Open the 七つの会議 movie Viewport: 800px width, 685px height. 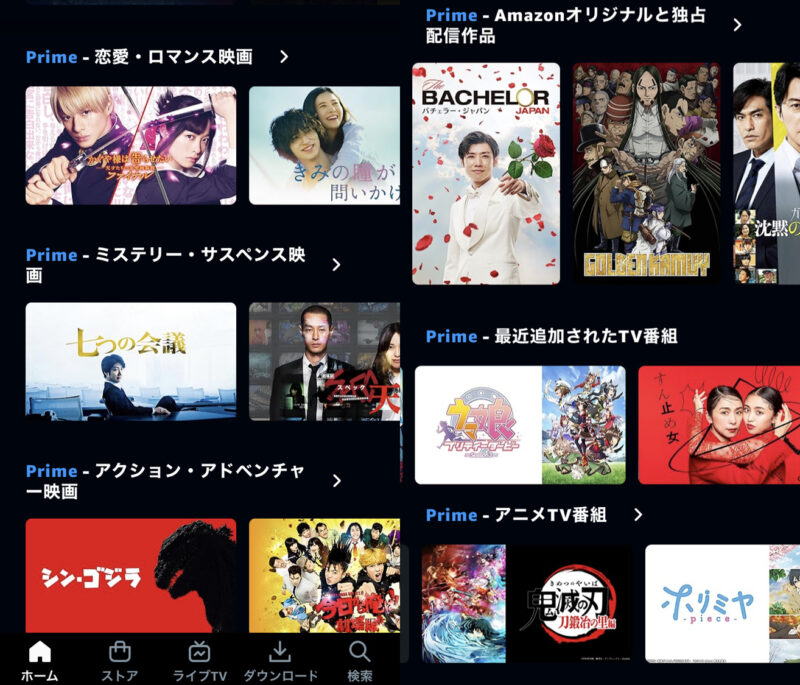[131, 361]
